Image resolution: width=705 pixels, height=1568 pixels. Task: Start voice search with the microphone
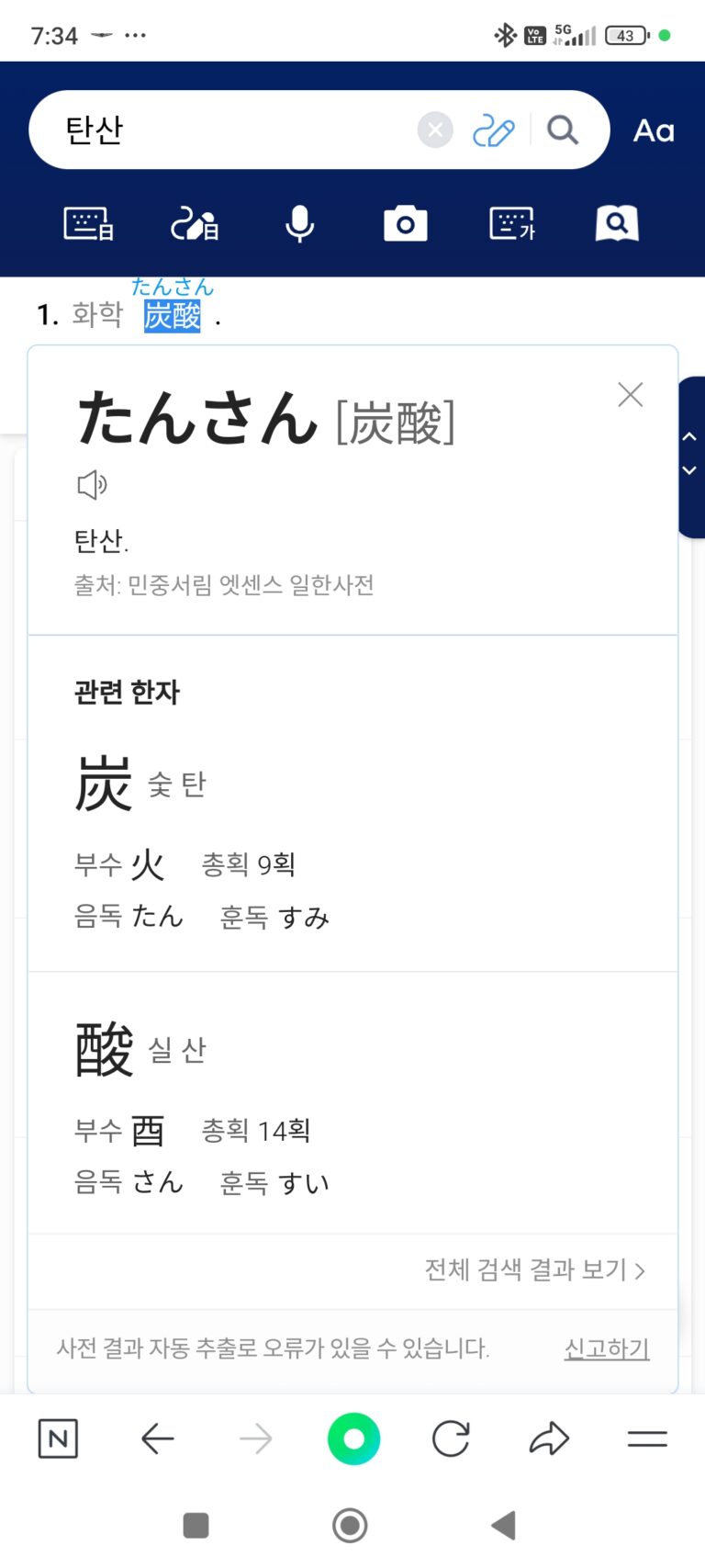299,223
